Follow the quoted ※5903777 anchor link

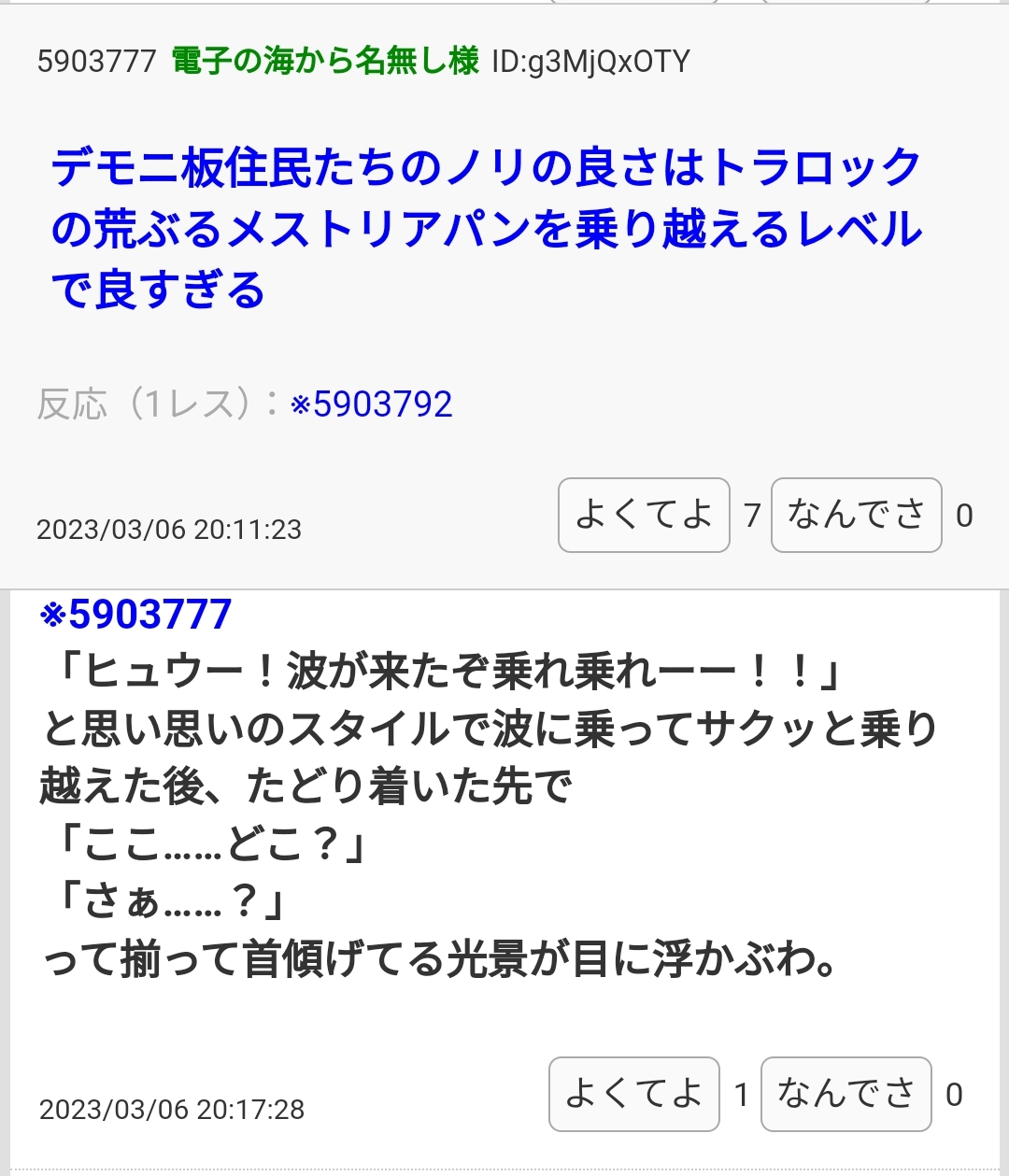(x=136, y=615)
